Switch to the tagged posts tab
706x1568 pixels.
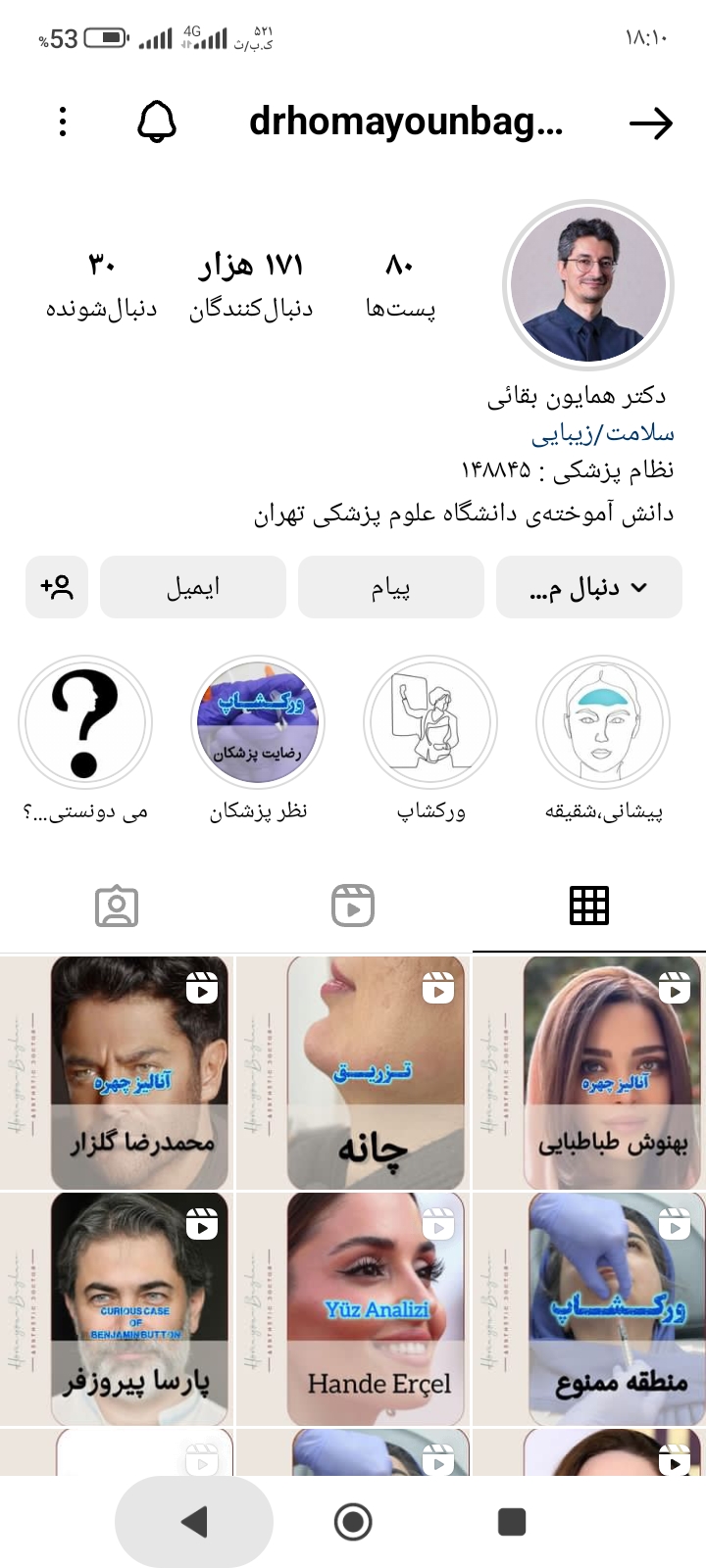[x=117, y=906]
